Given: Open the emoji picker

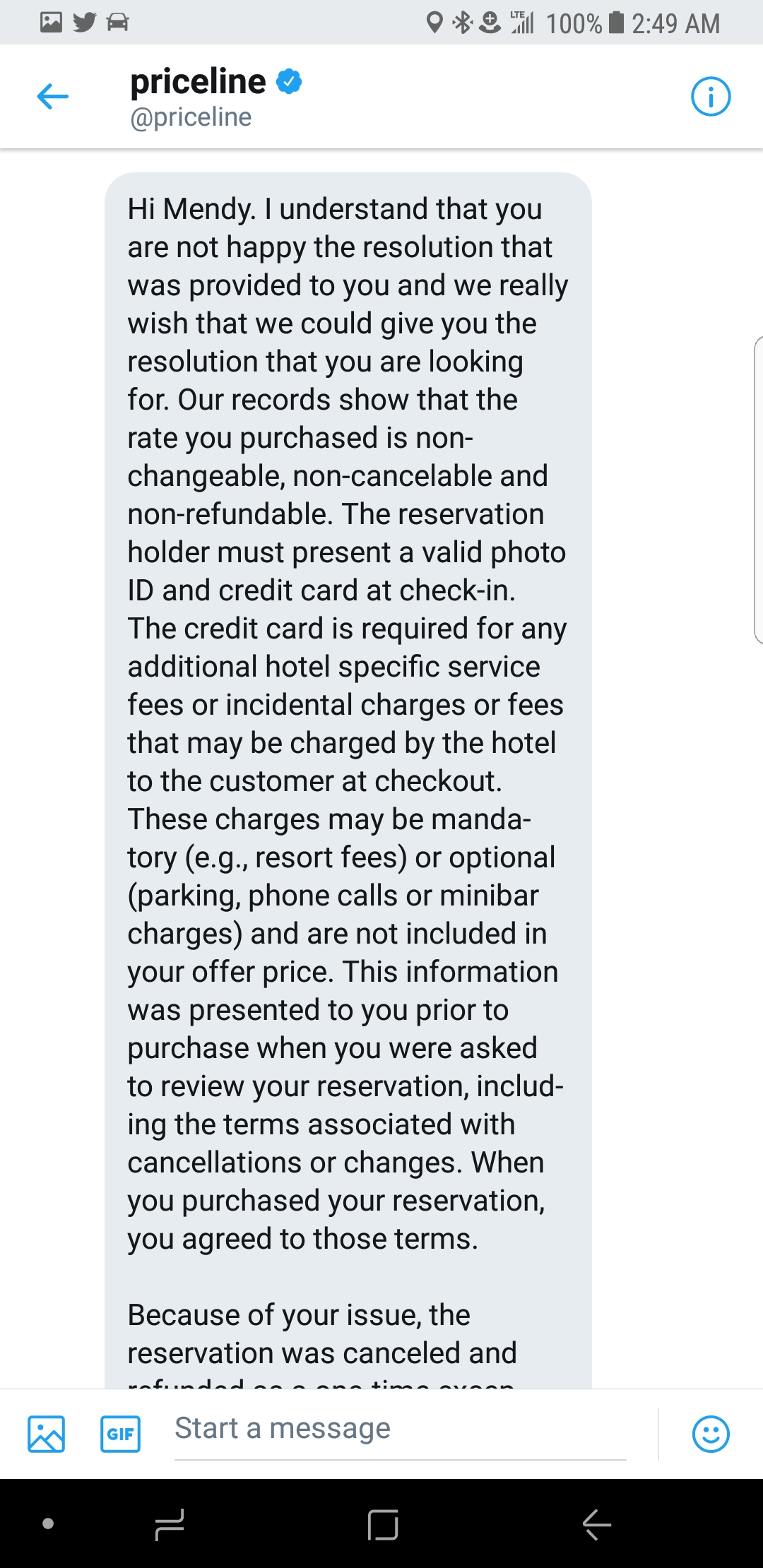Looking at the screenshot, I should tap(710, 1434).
